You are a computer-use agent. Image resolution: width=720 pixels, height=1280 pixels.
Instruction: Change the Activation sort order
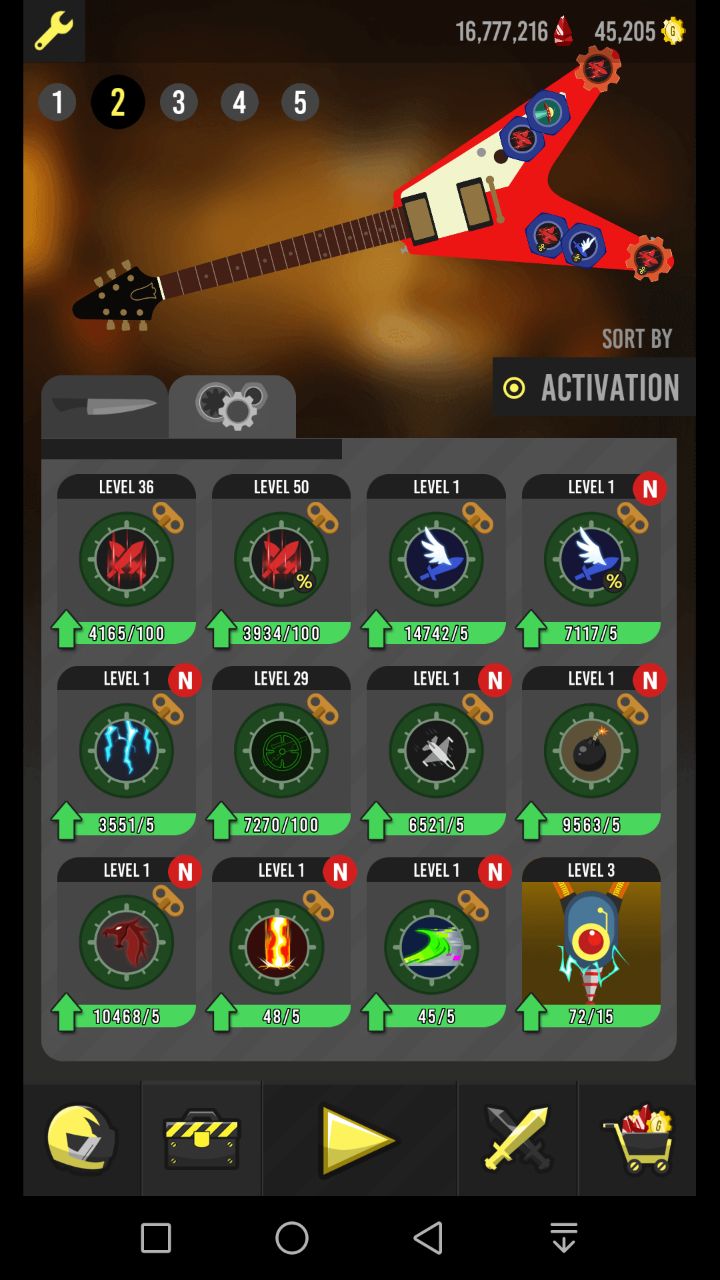(594, 387)
